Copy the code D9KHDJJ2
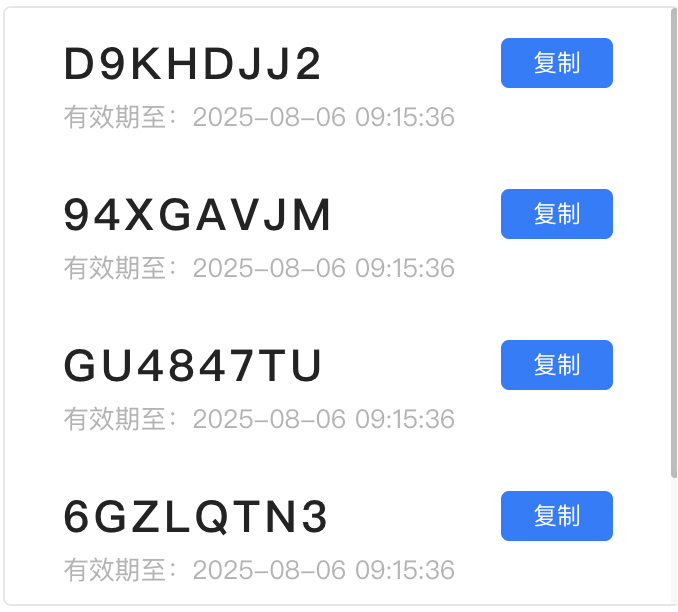 click(556, 63)
